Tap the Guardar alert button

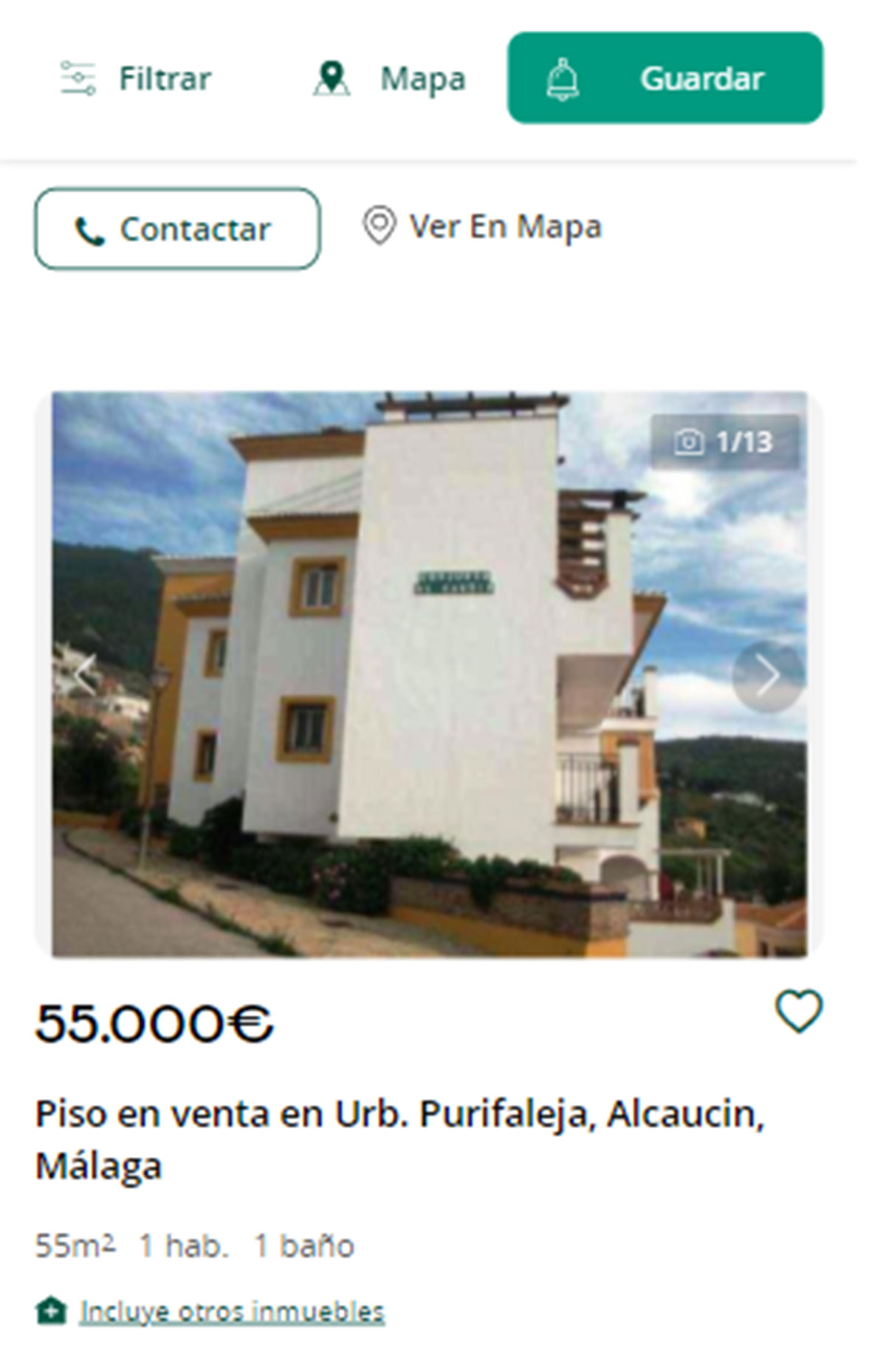[664, 78]
